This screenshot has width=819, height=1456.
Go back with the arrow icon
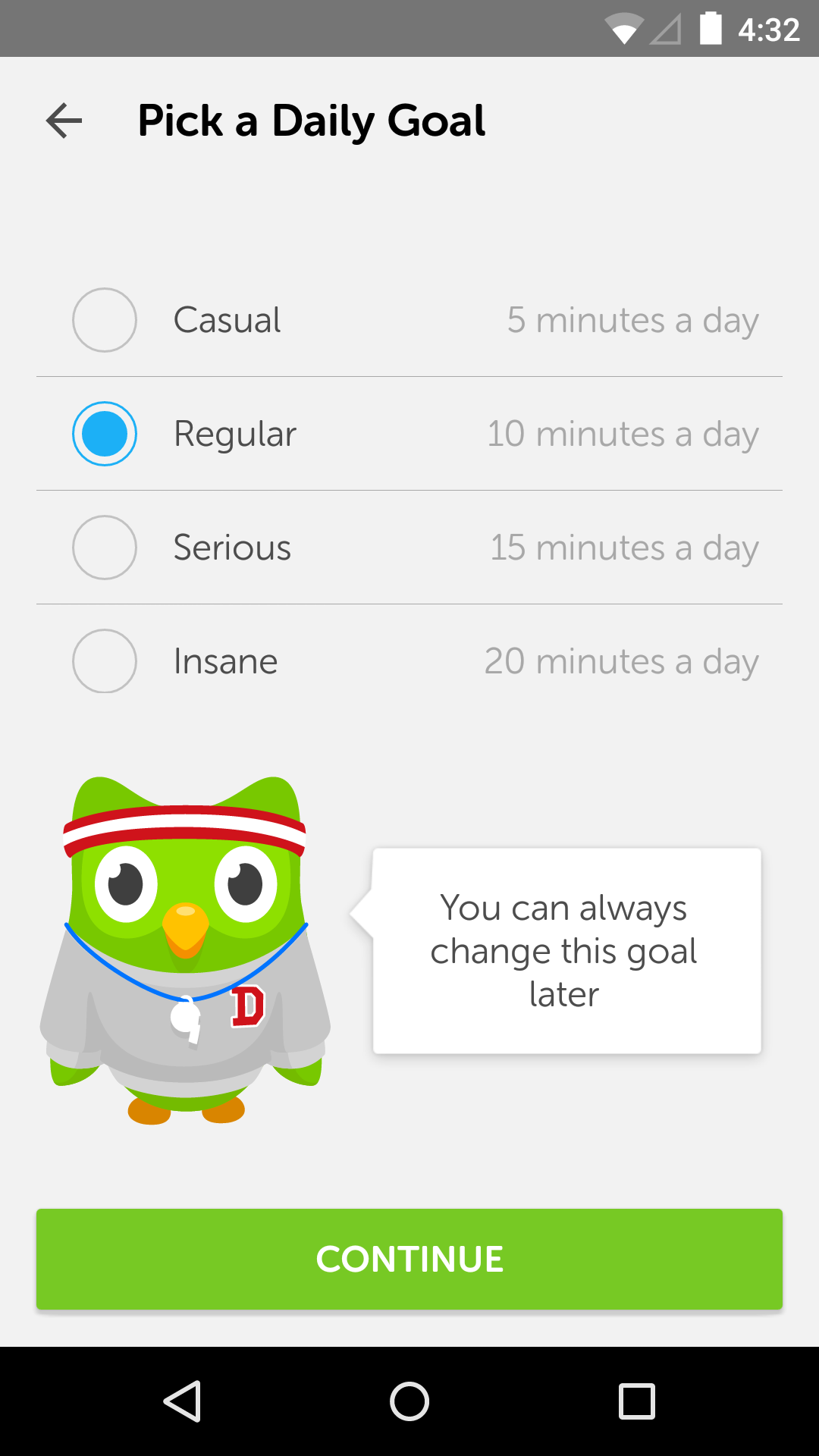click(63, 121)
